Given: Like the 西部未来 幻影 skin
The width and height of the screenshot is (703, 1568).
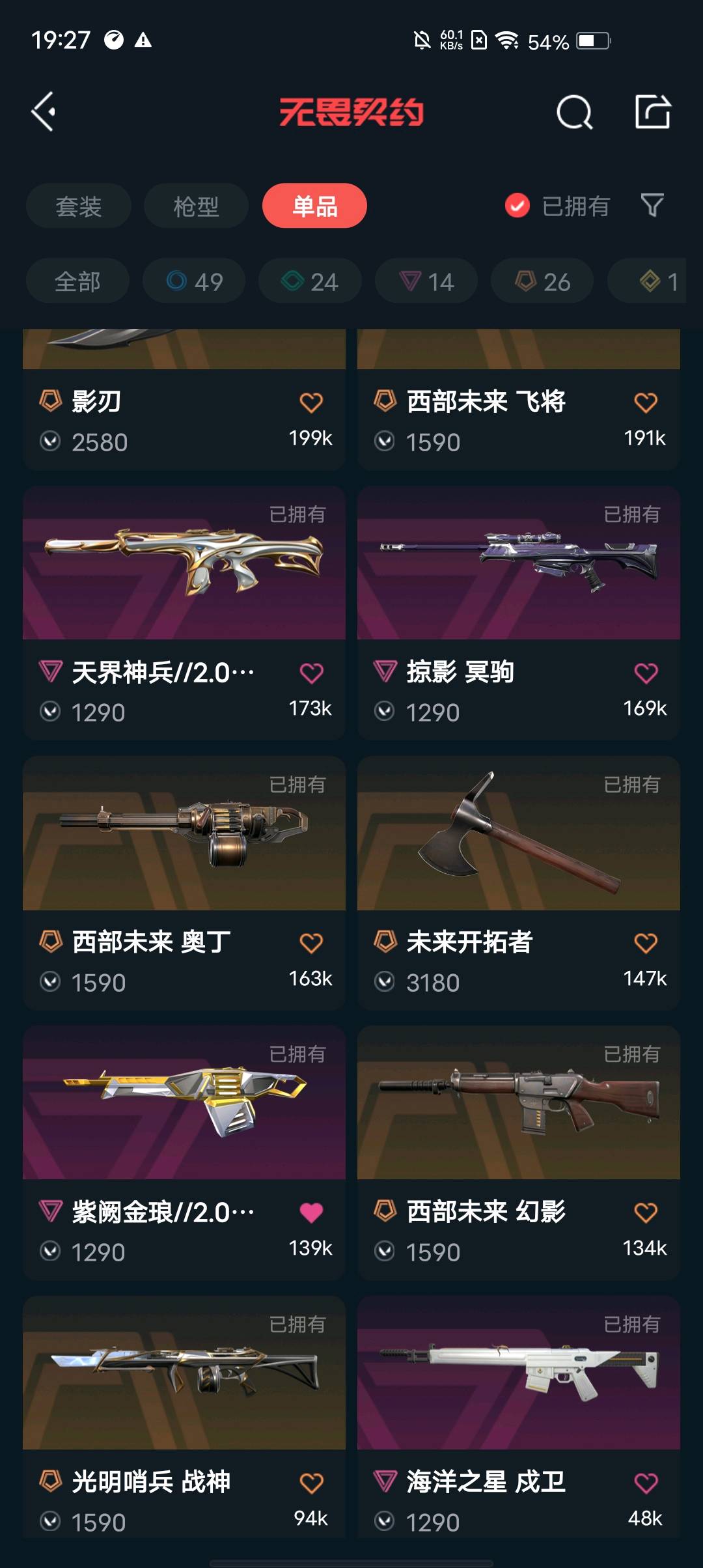Looking at the screenshot, I should pos(646,1212).
